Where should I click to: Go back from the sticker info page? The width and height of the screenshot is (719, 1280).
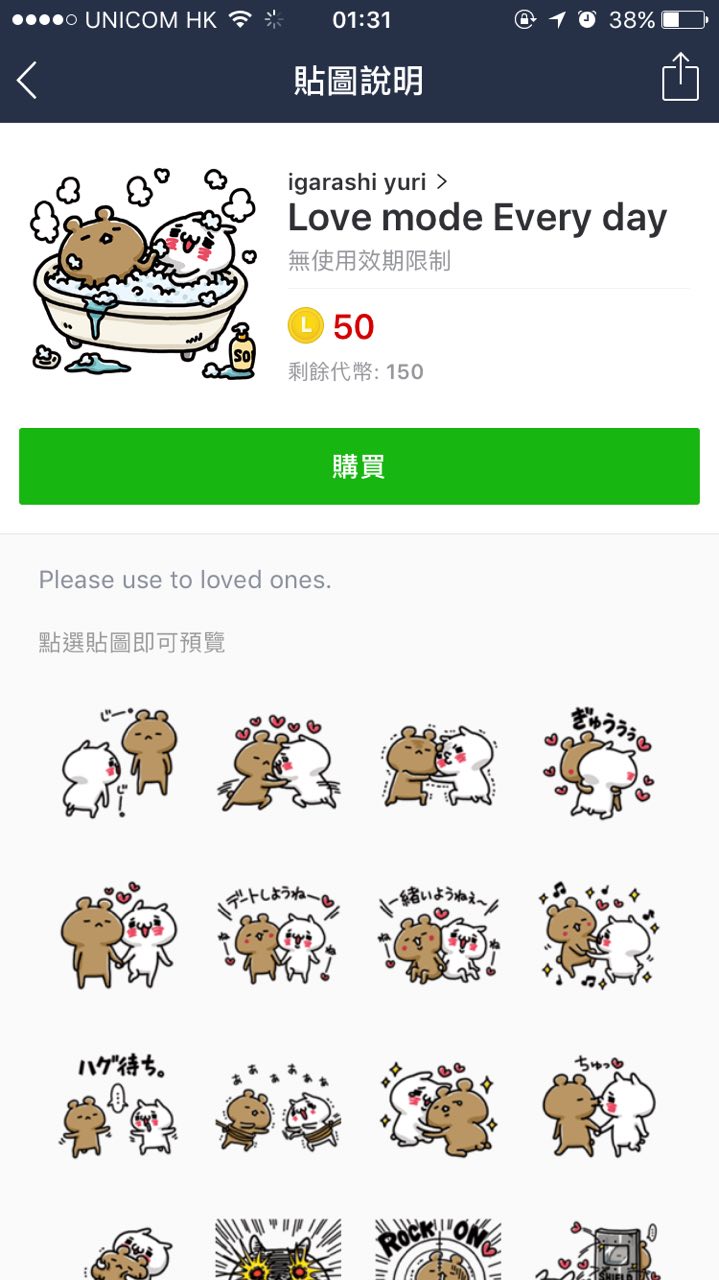tap(27, 80)
